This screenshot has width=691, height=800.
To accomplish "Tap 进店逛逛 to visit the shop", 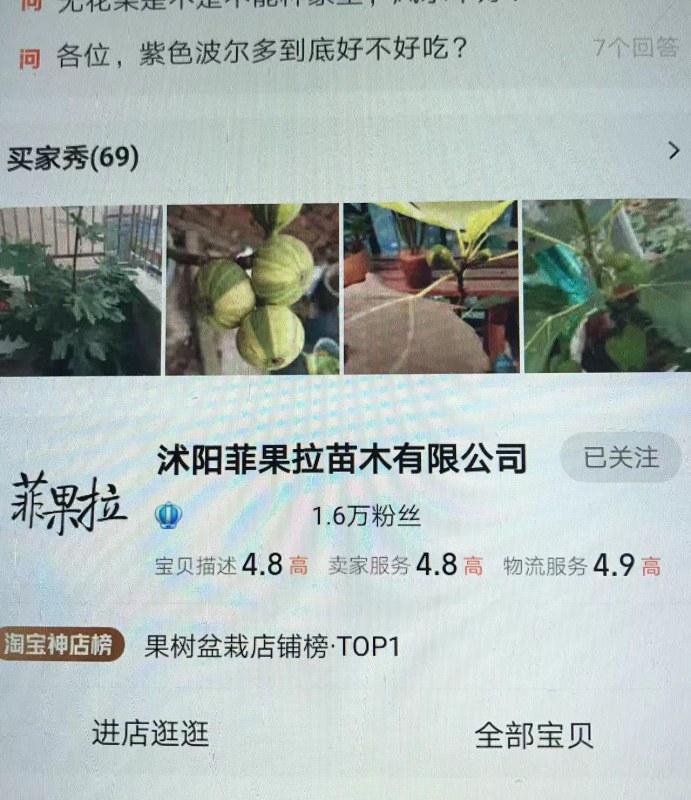I will [151, 733].
